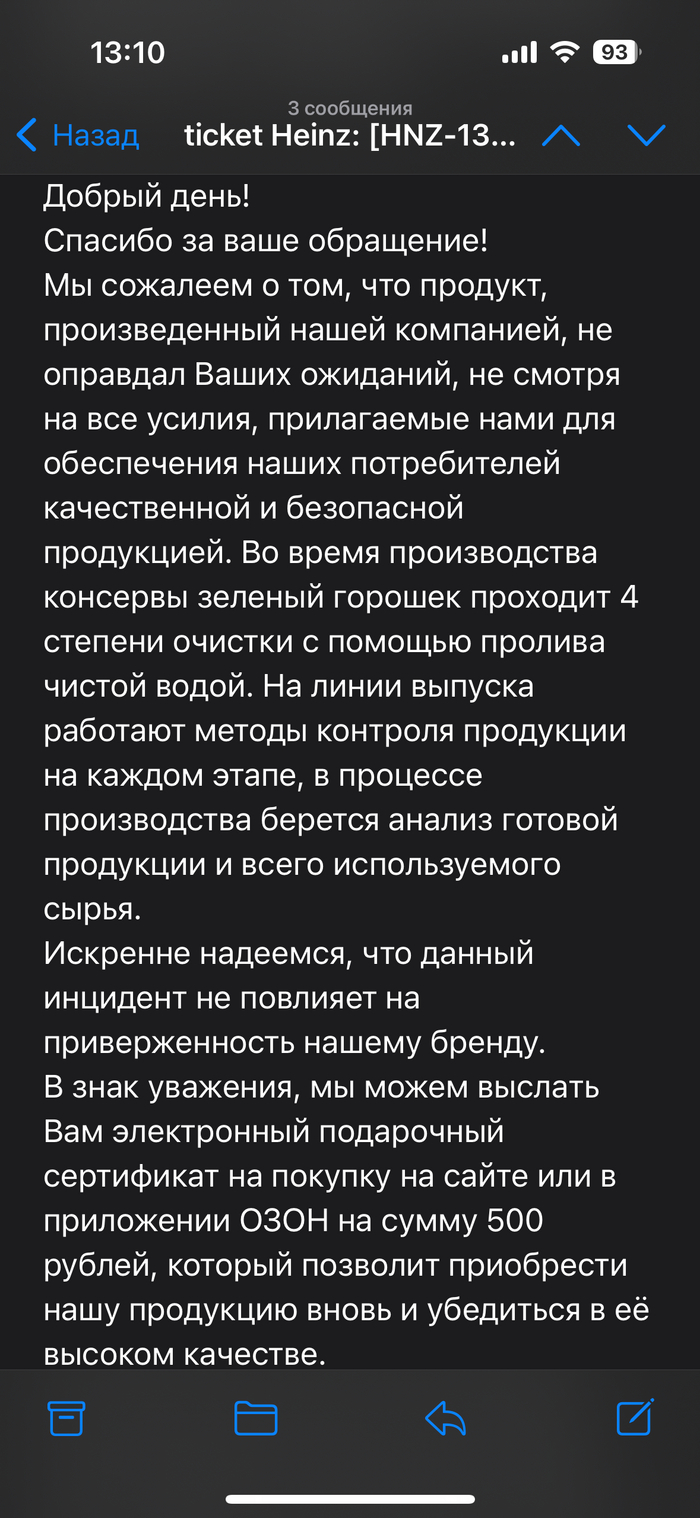Move email to a folder
This screenshot has height=1518, width=700.
(x=255, y=1418)
